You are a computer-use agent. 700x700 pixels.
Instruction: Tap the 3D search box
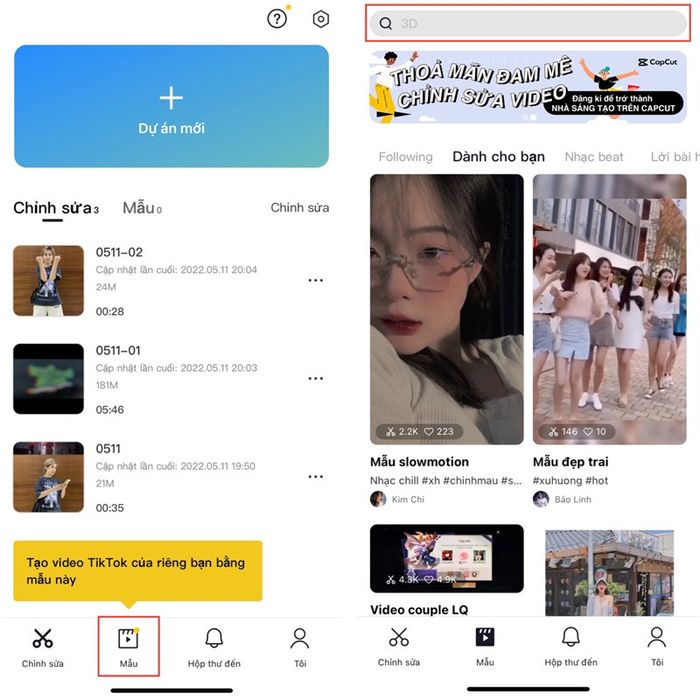click(x=527, y=24)
